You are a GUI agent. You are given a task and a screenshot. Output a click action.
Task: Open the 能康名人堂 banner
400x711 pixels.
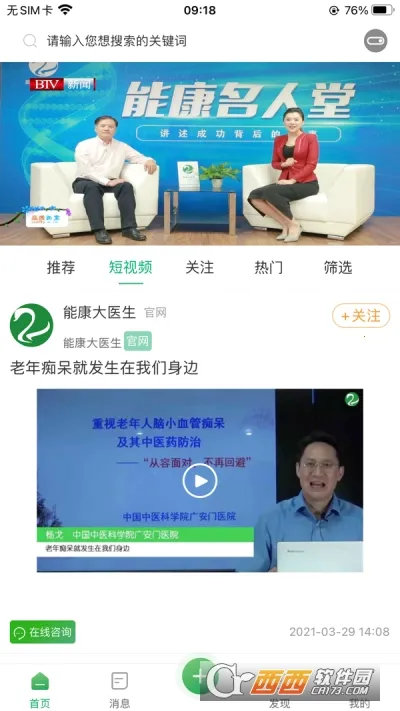200,153
